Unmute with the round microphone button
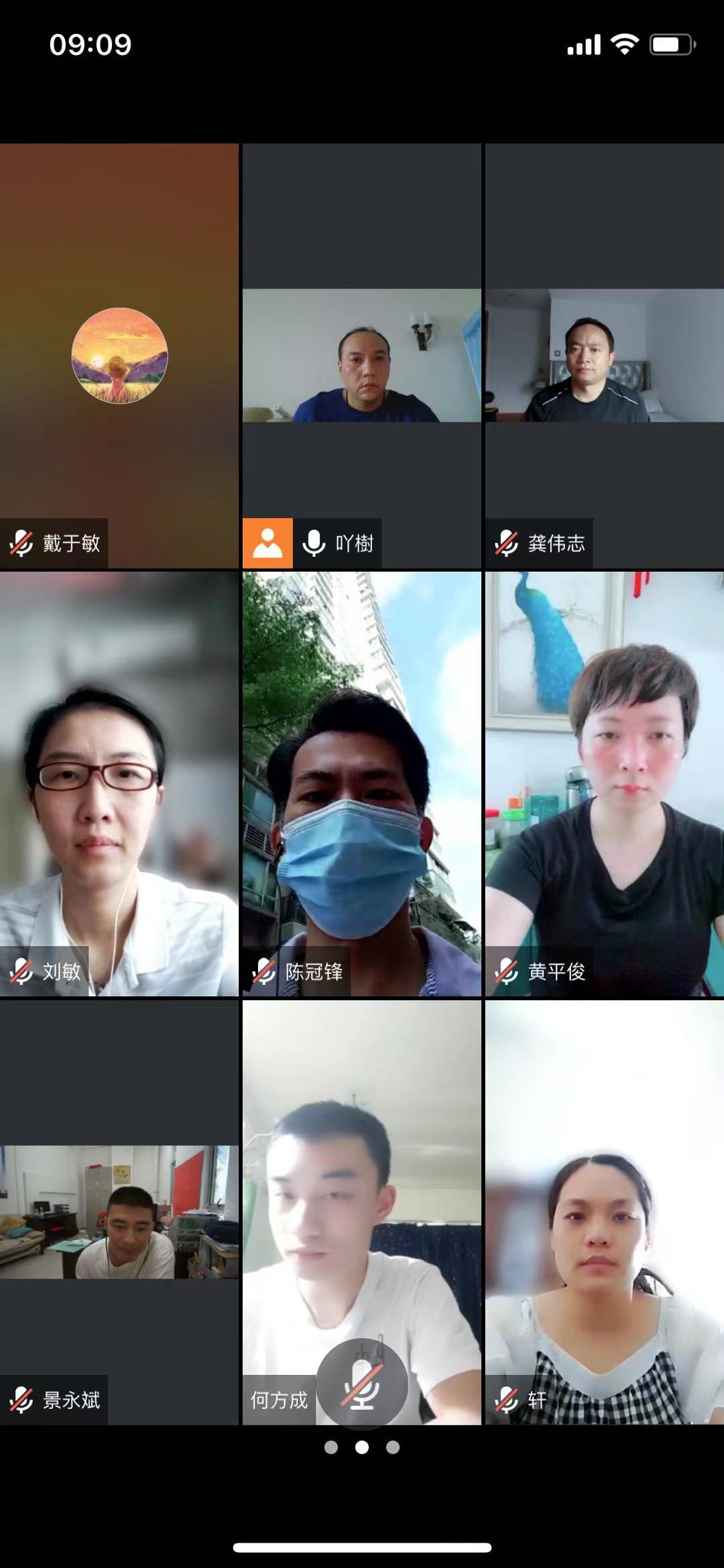Image resolution: width=724 pixels, height=1568 pixels. [362, 1383]
